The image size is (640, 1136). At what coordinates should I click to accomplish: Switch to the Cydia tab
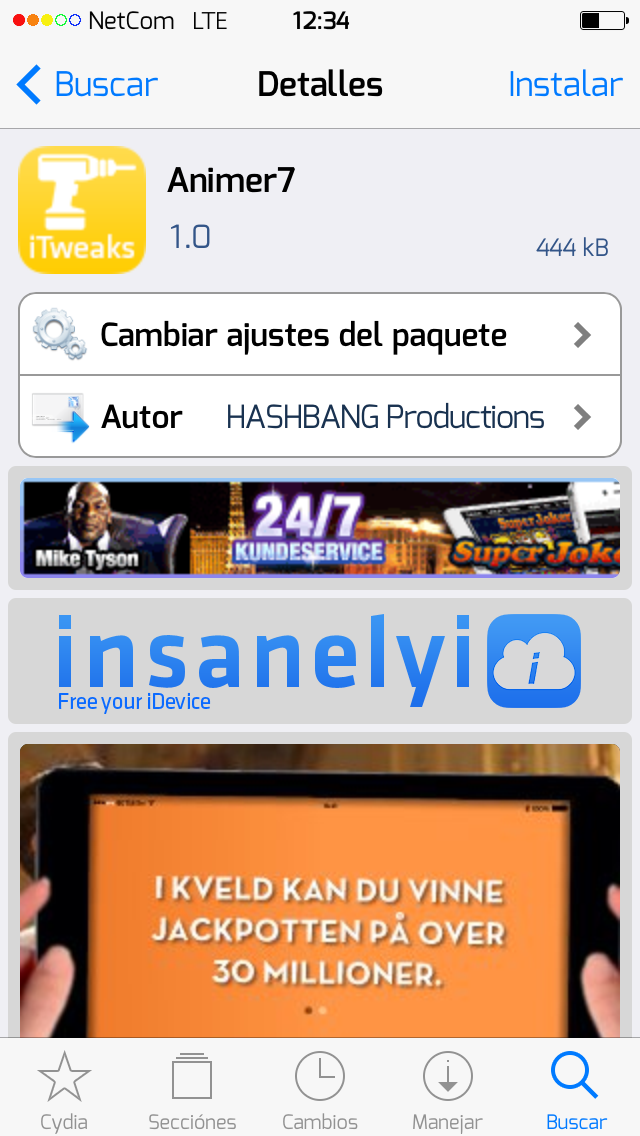point(64,1090)
